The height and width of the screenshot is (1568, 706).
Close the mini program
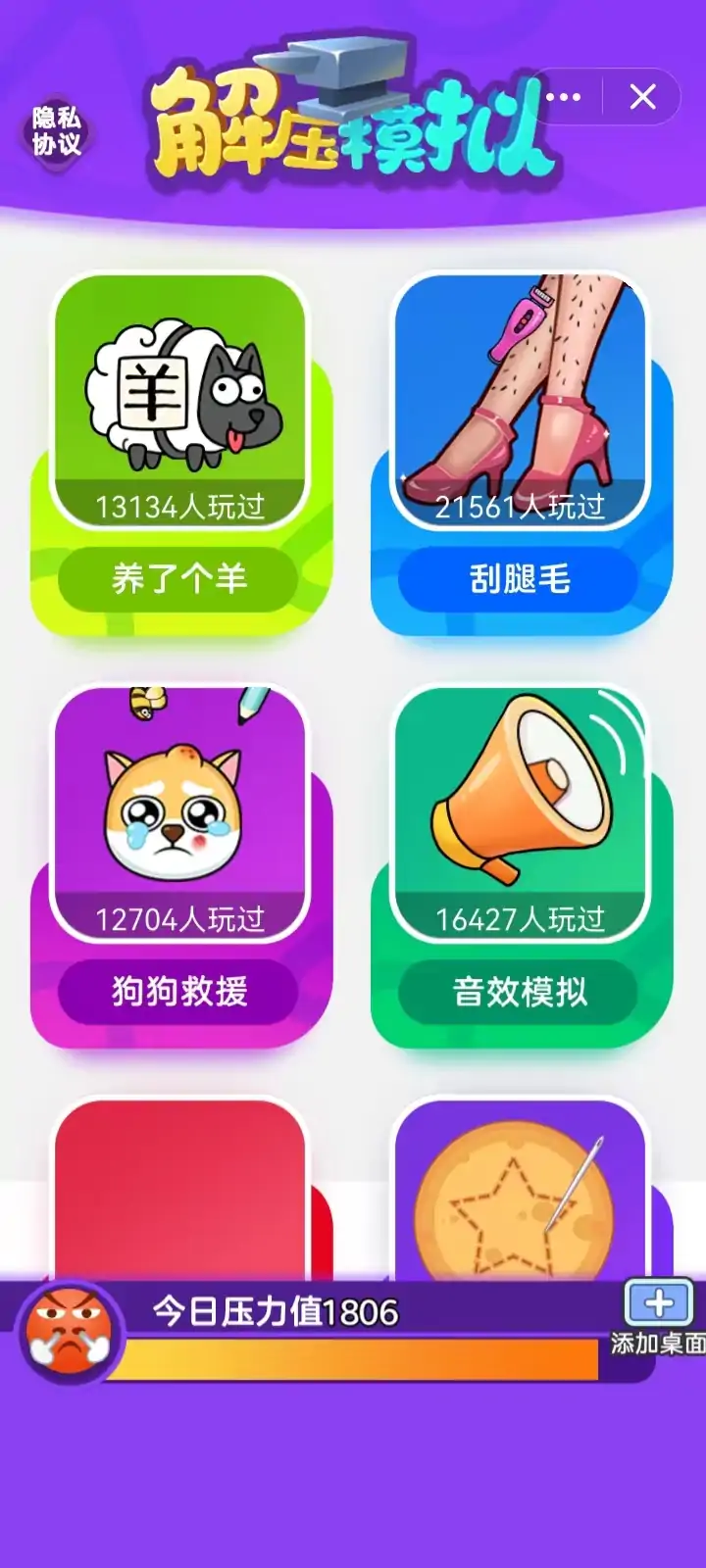[642, 97]
